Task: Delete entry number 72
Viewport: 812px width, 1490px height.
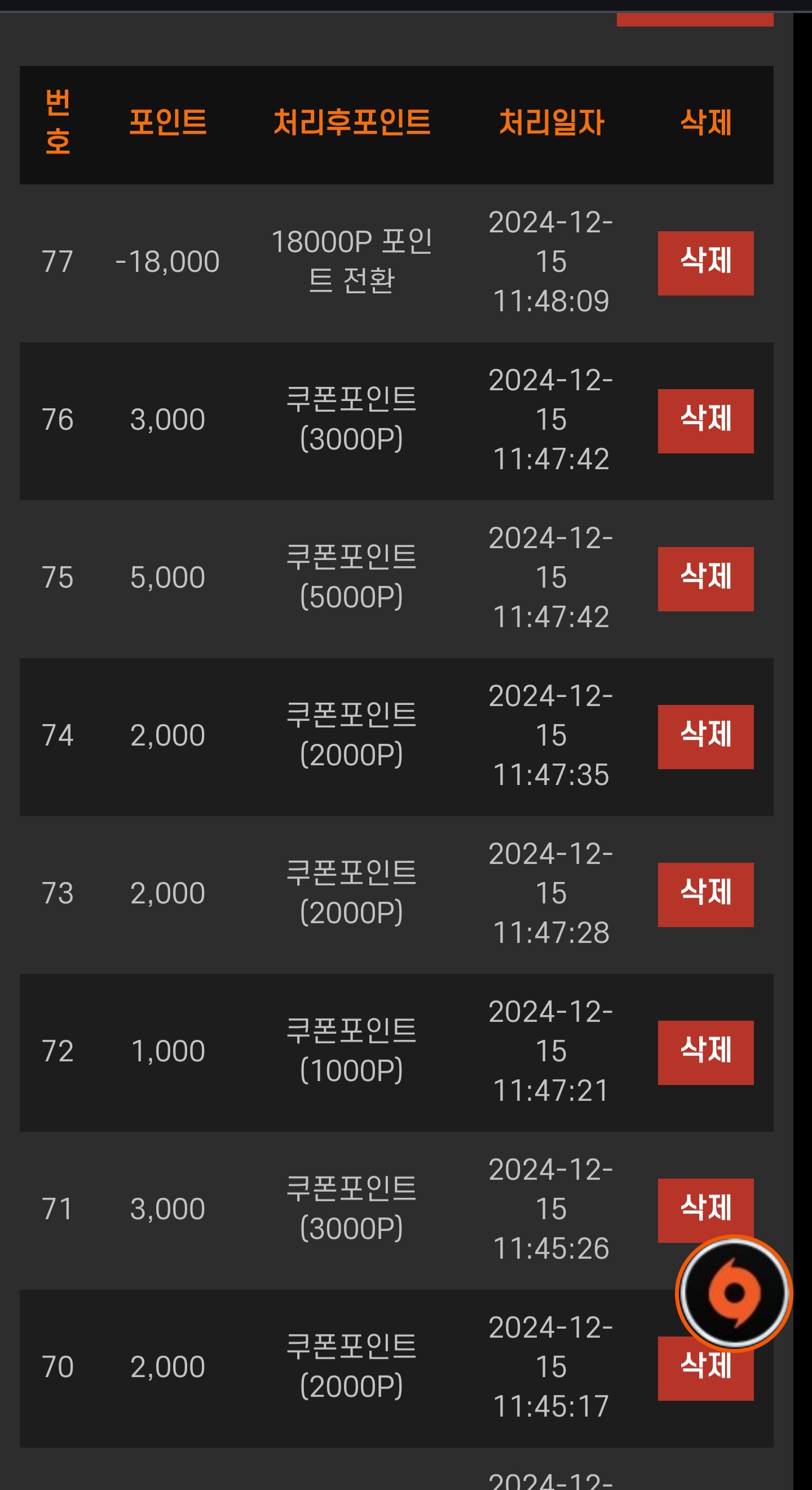Action: click(x=705, y=1053)
